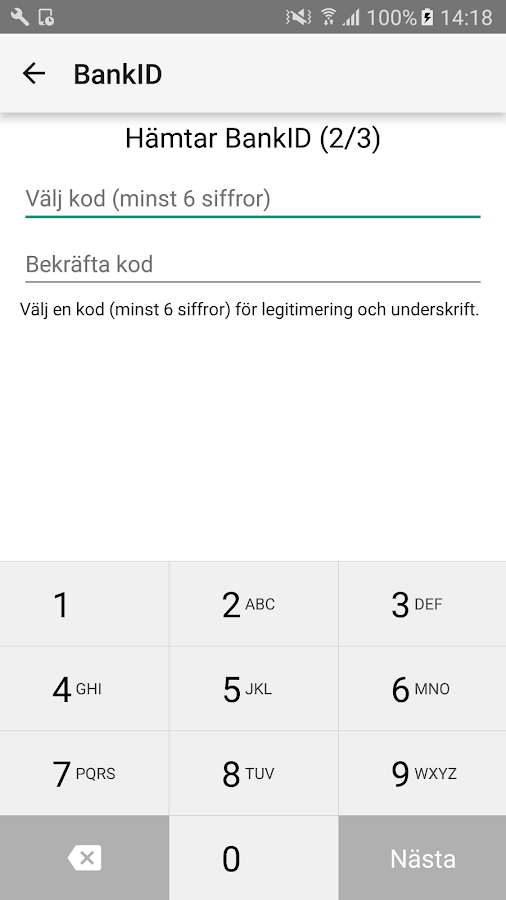This screenshot has height=900, width=506.
Task: Tap the 8 TUV key
Action: (x=254, y=773)
